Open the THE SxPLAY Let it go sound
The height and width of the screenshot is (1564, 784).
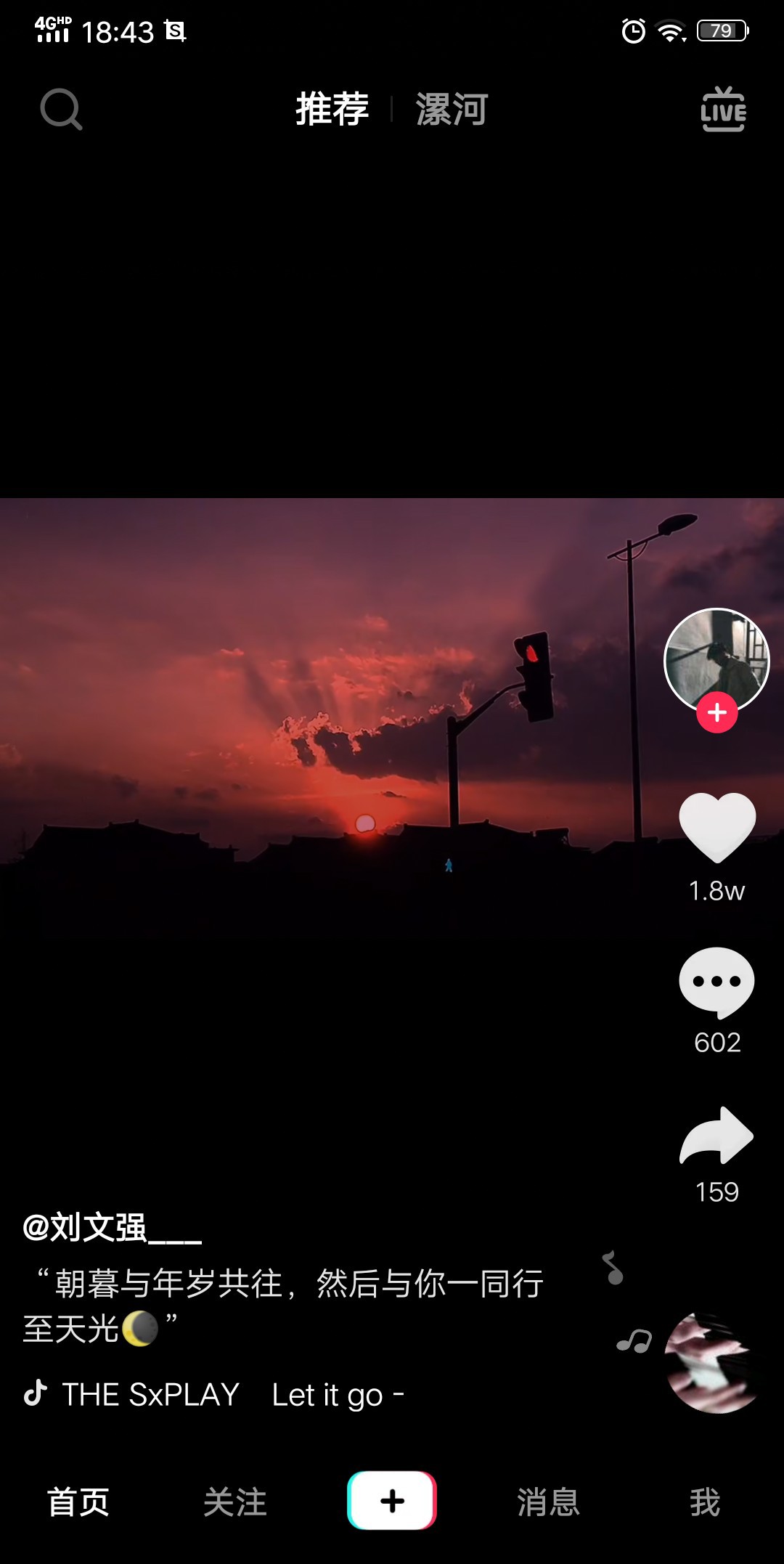point(232,1394)
